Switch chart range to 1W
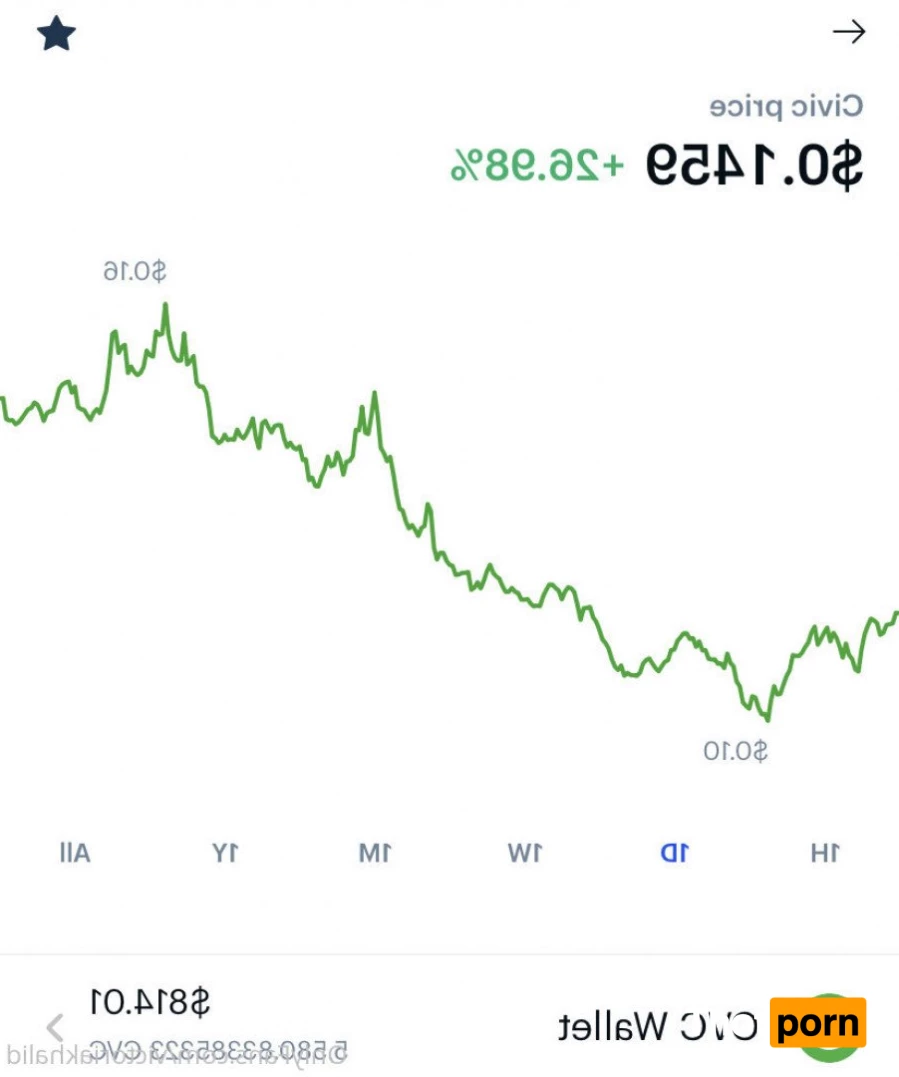This screenshot has height=1077, width=899. pyautogui.click(x=524, y=853)
